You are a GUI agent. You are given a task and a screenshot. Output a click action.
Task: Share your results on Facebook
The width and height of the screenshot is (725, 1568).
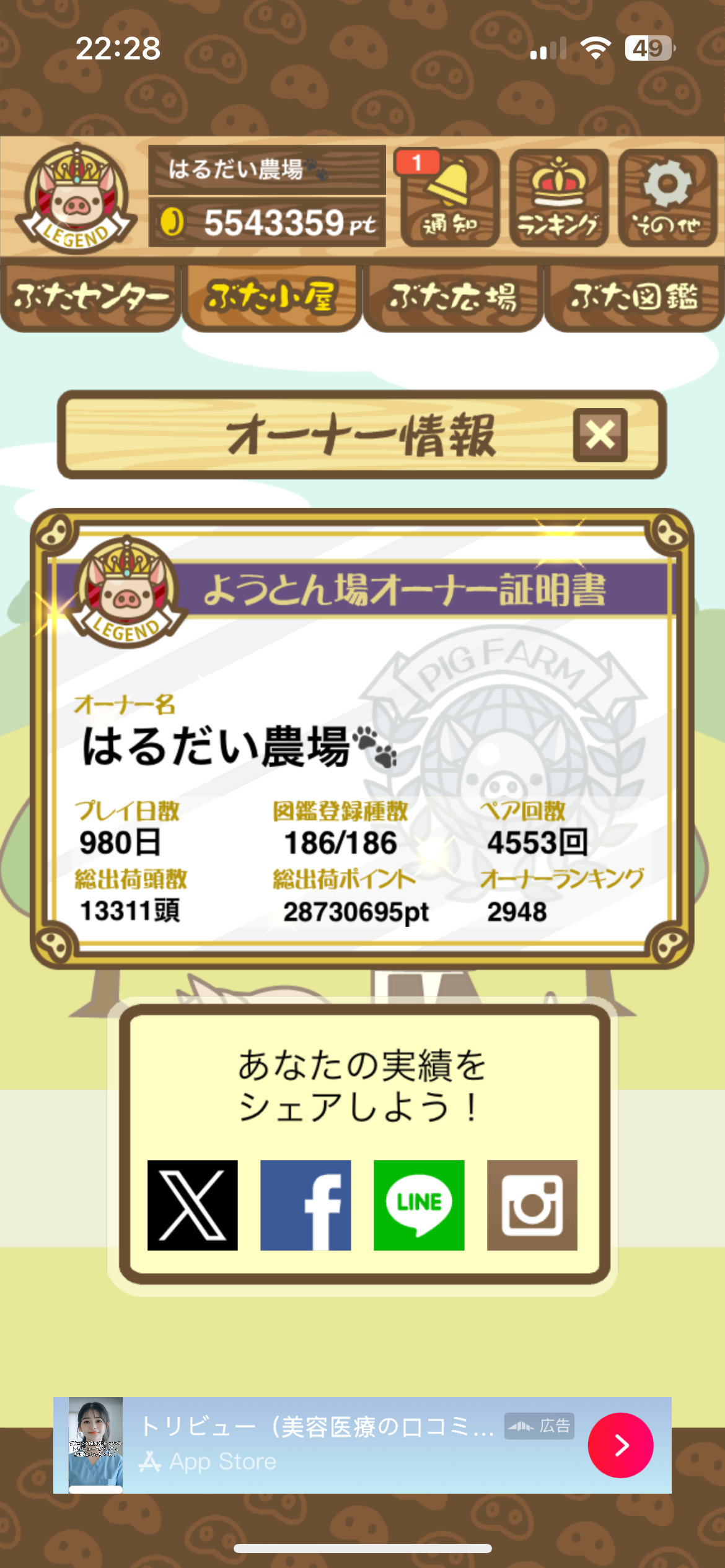[x=305, y=1205]
